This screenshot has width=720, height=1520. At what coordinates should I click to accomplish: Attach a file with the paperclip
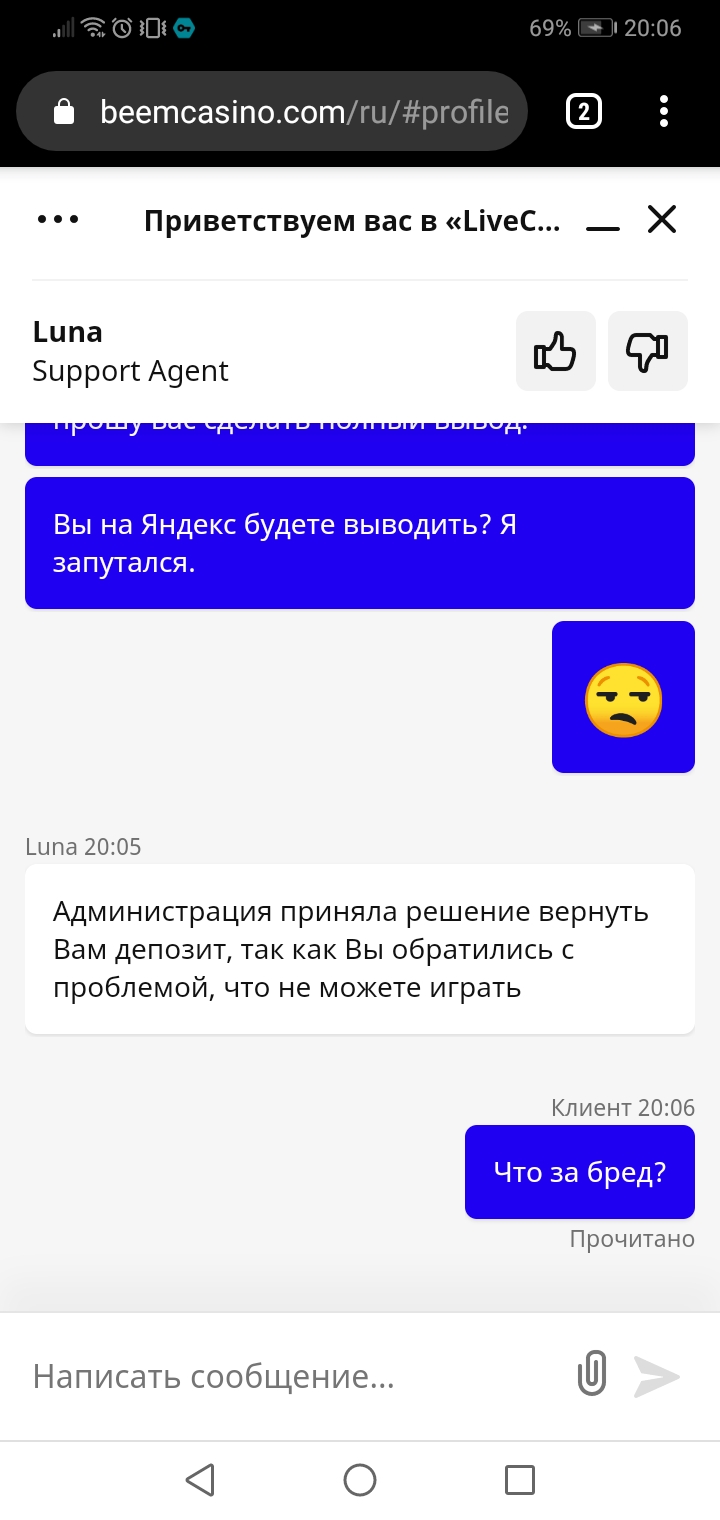pyautogui.click(x=592, y=1375)
